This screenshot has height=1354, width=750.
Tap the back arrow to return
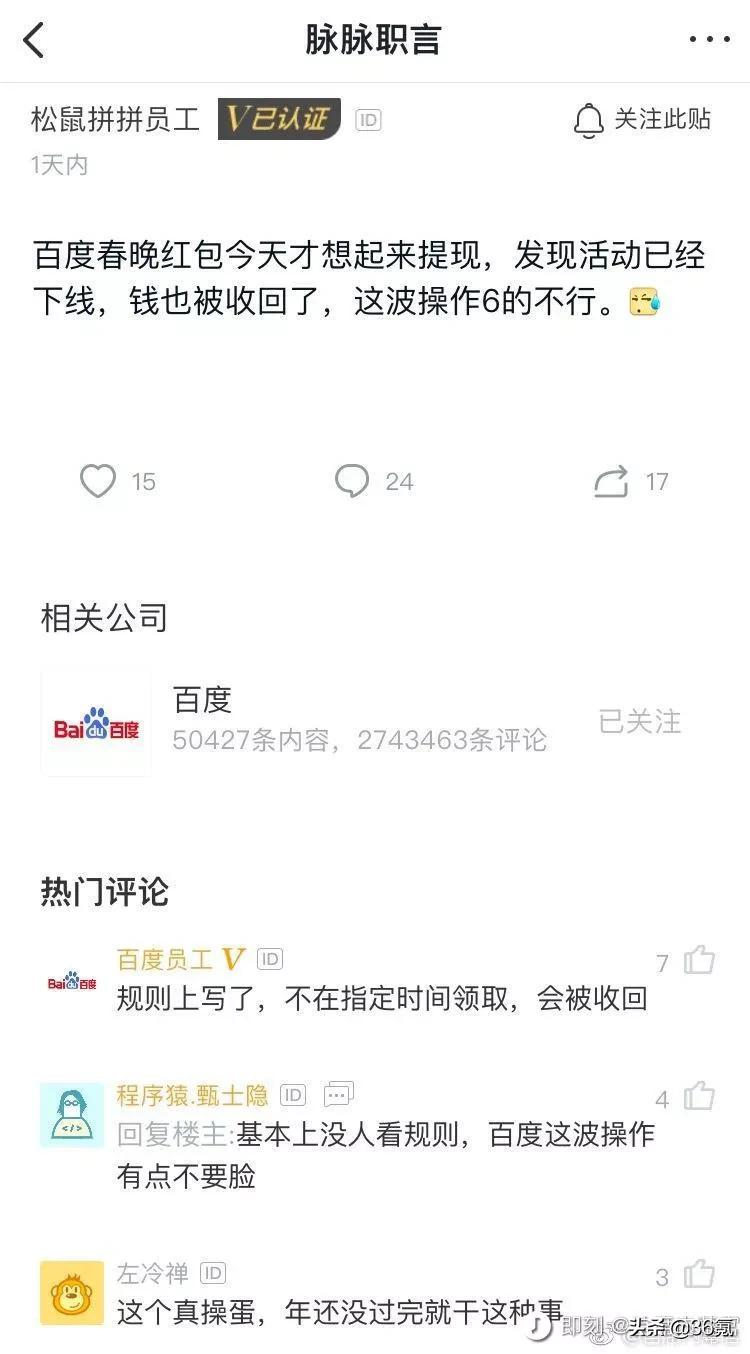pos(31,41)
